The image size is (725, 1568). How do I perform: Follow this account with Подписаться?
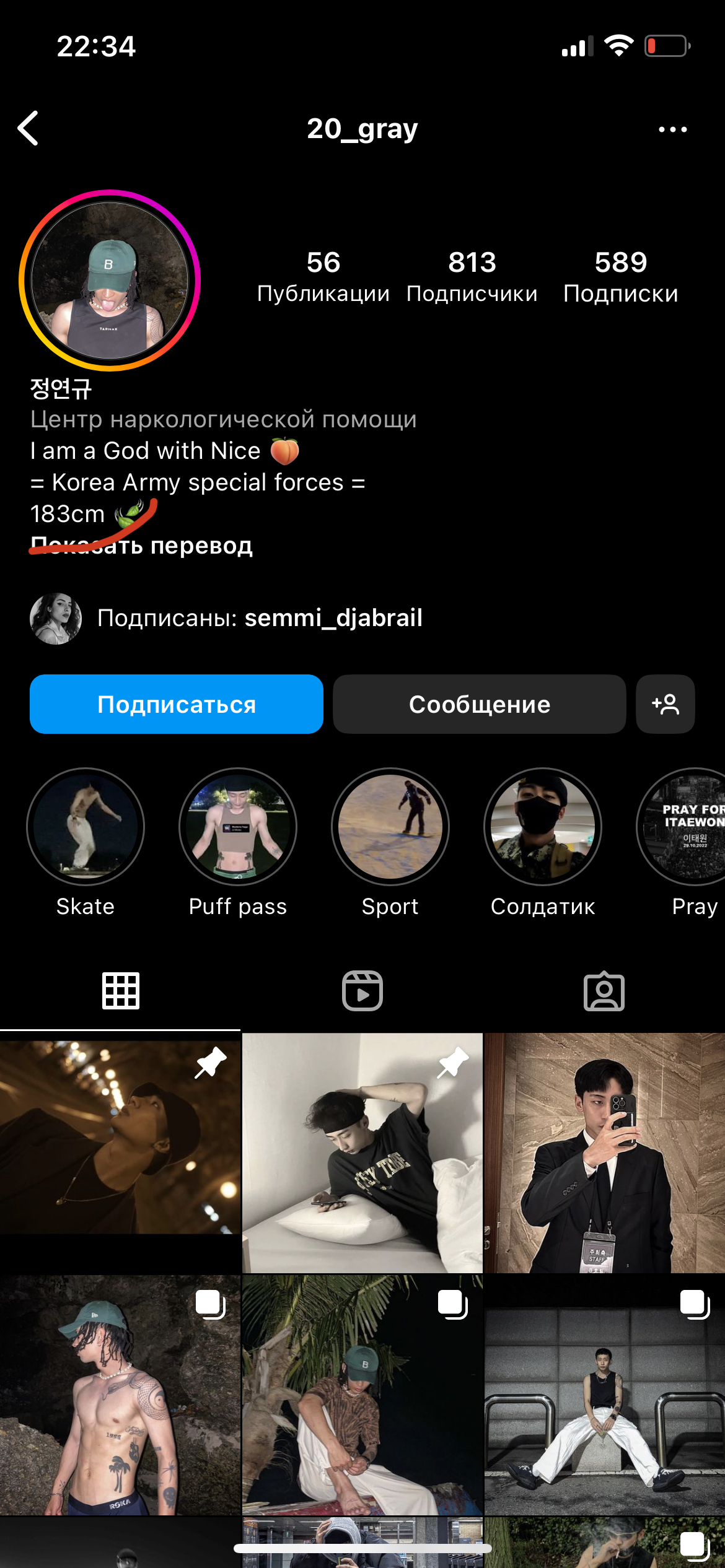point(177,704)
